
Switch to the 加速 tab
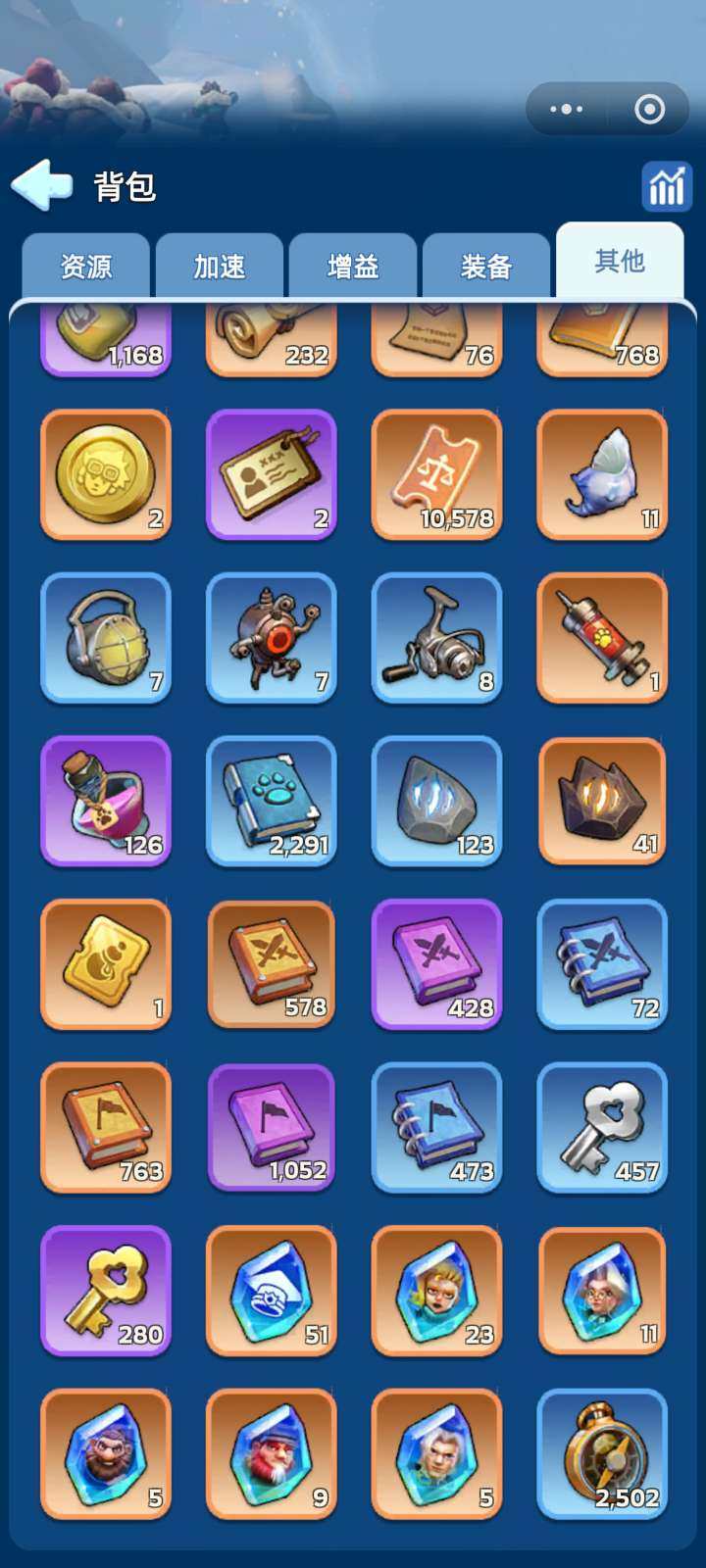(219, 266)
